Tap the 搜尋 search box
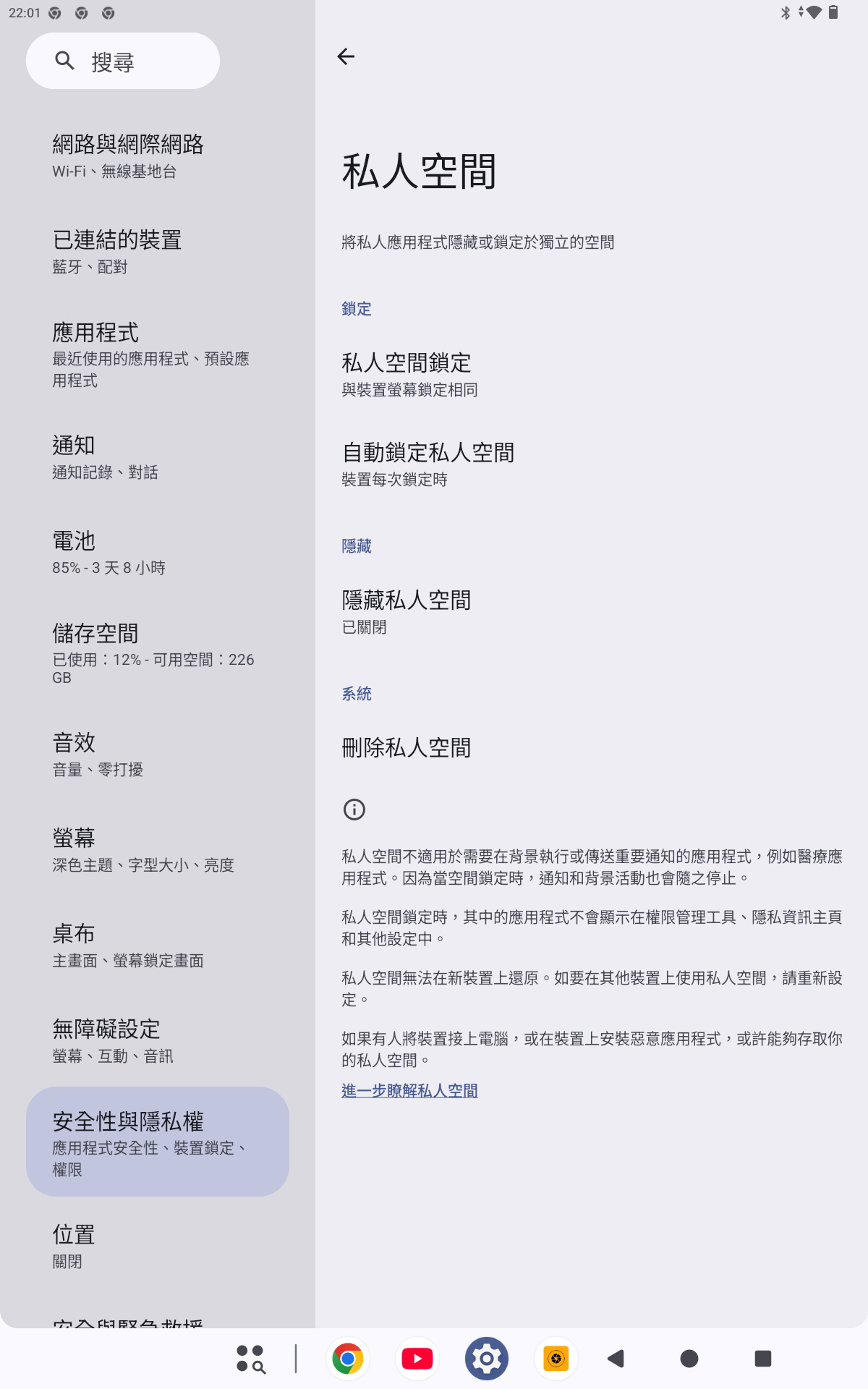 (123, 61)
